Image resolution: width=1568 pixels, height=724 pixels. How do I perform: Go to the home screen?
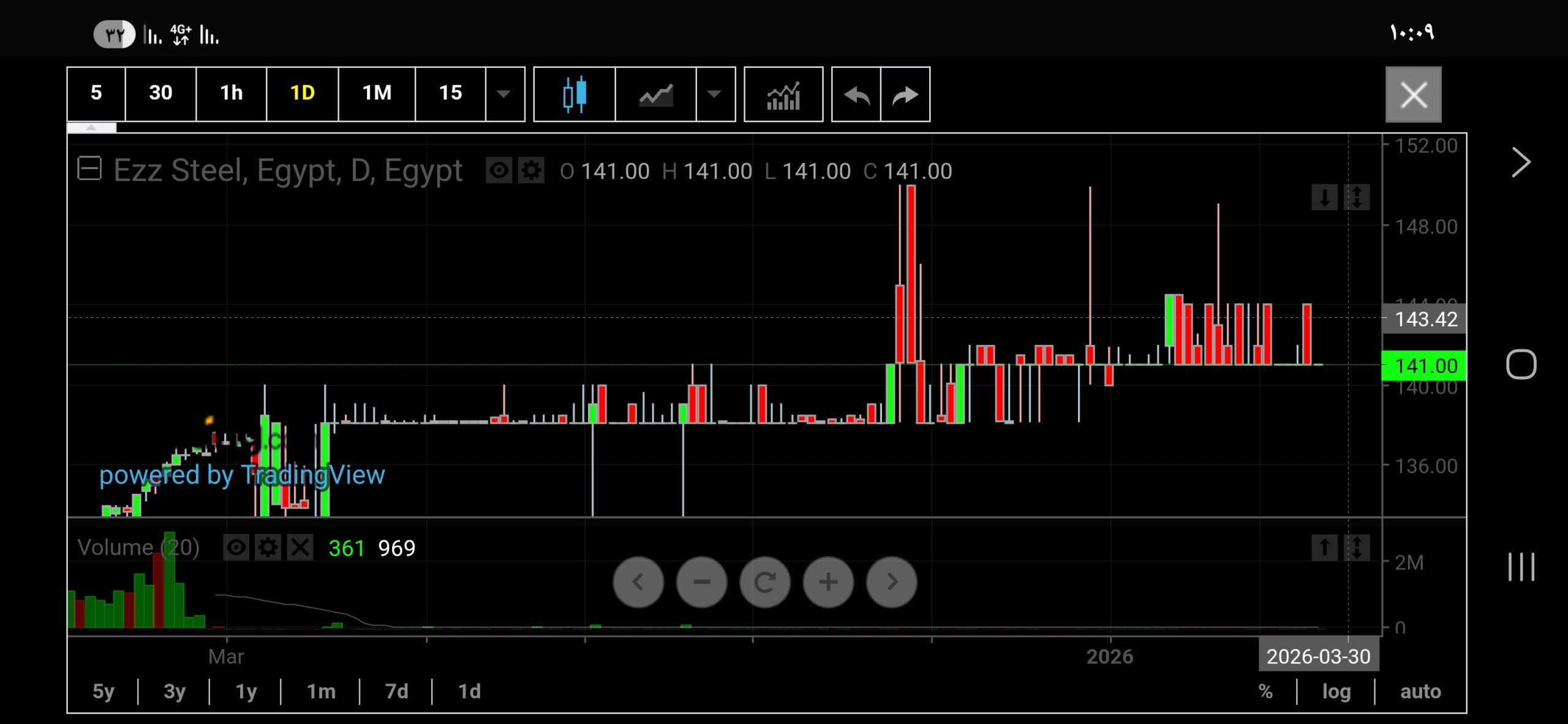(1521, 364)
